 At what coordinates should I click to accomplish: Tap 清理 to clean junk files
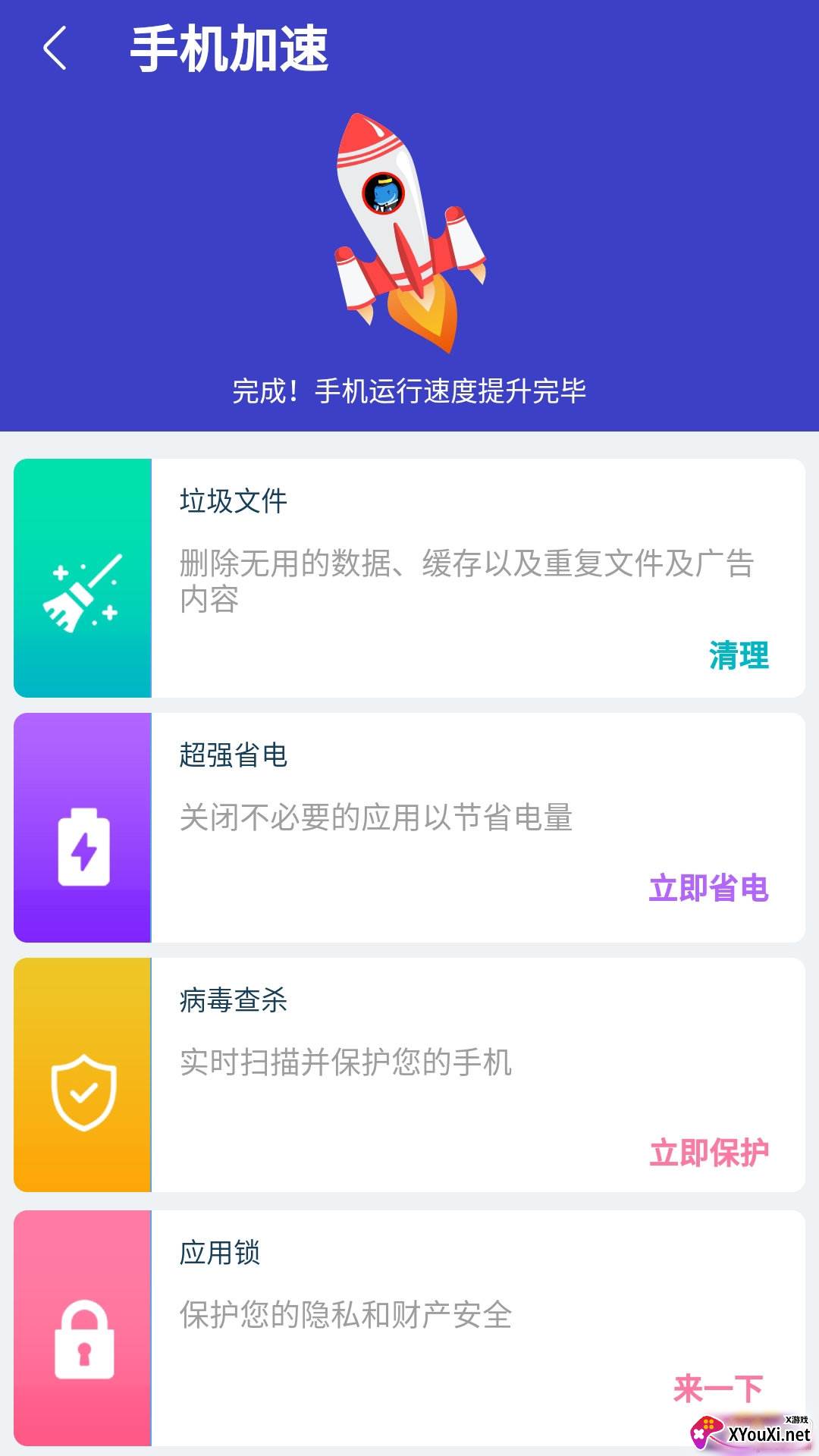pos(739,655)
